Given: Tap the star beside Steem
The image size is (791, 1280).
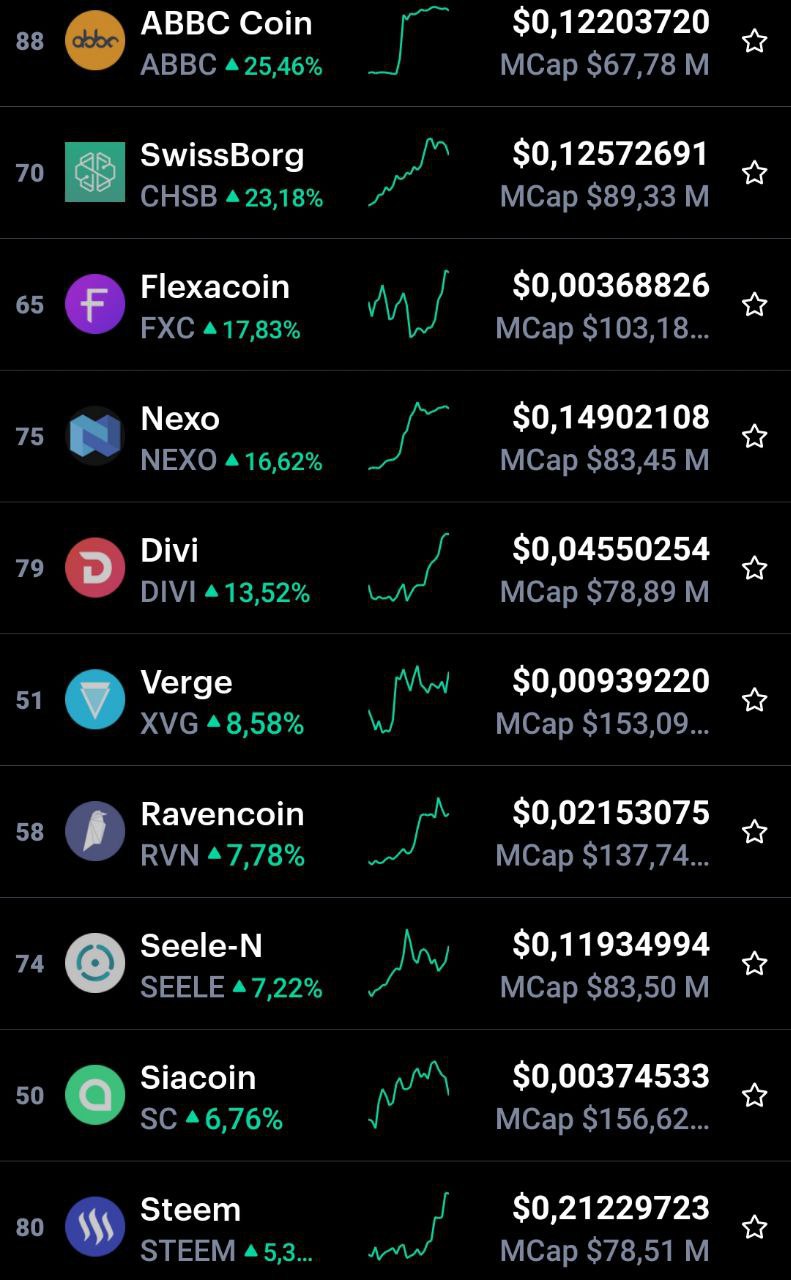Looking at the screenshot, I should pos(754,1227).
